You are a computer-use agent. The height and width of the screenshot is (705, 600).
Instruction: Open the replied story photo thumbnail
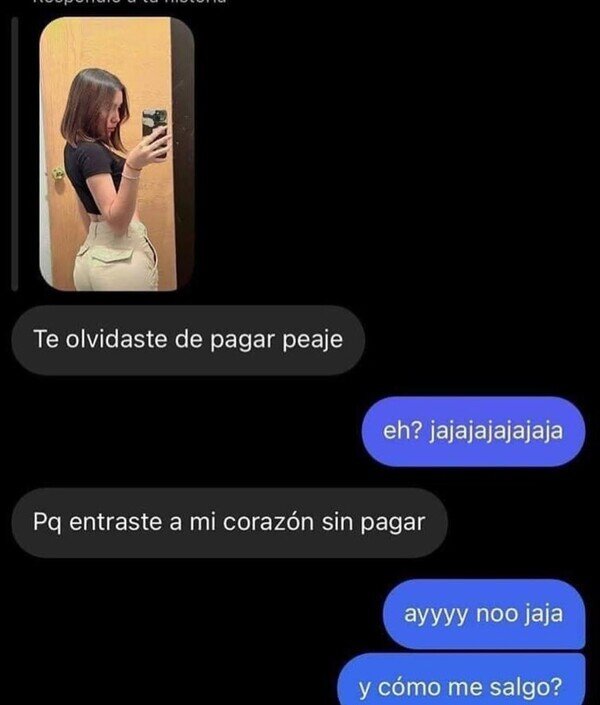[117, 154]
